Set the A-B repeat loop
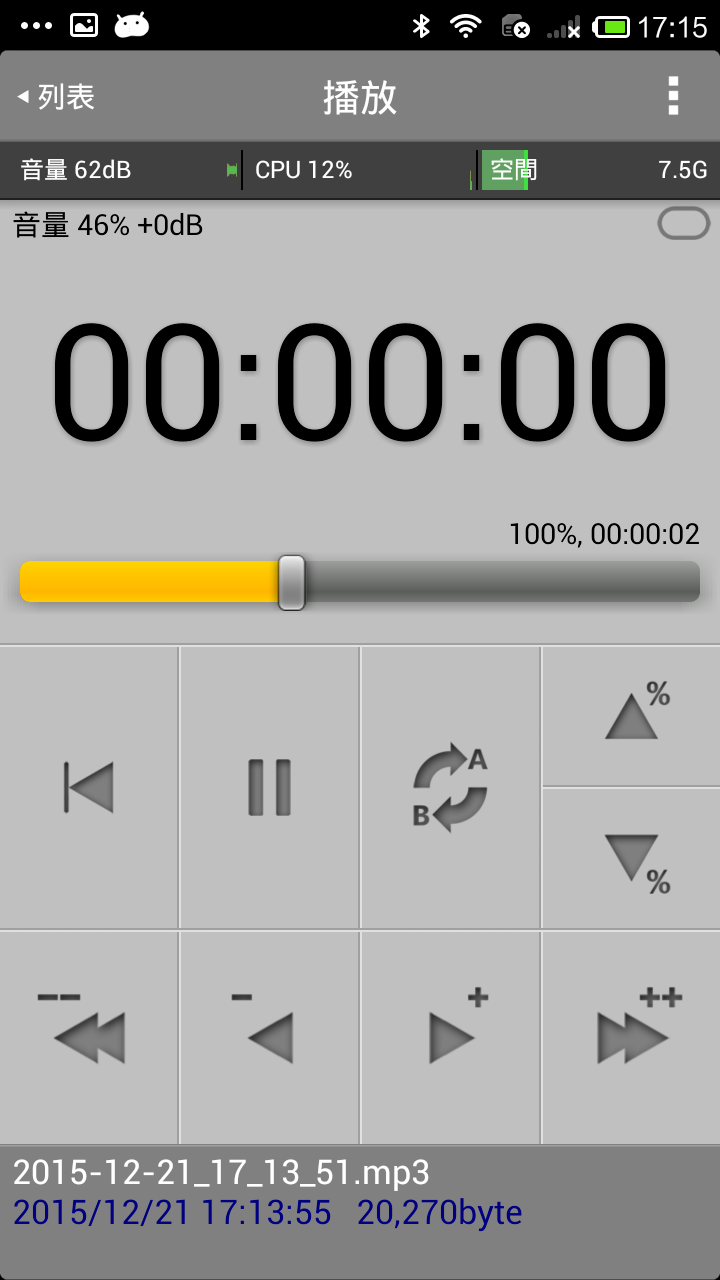Image resolution: width=720 pixels, height=1280 pixels. 450,787
